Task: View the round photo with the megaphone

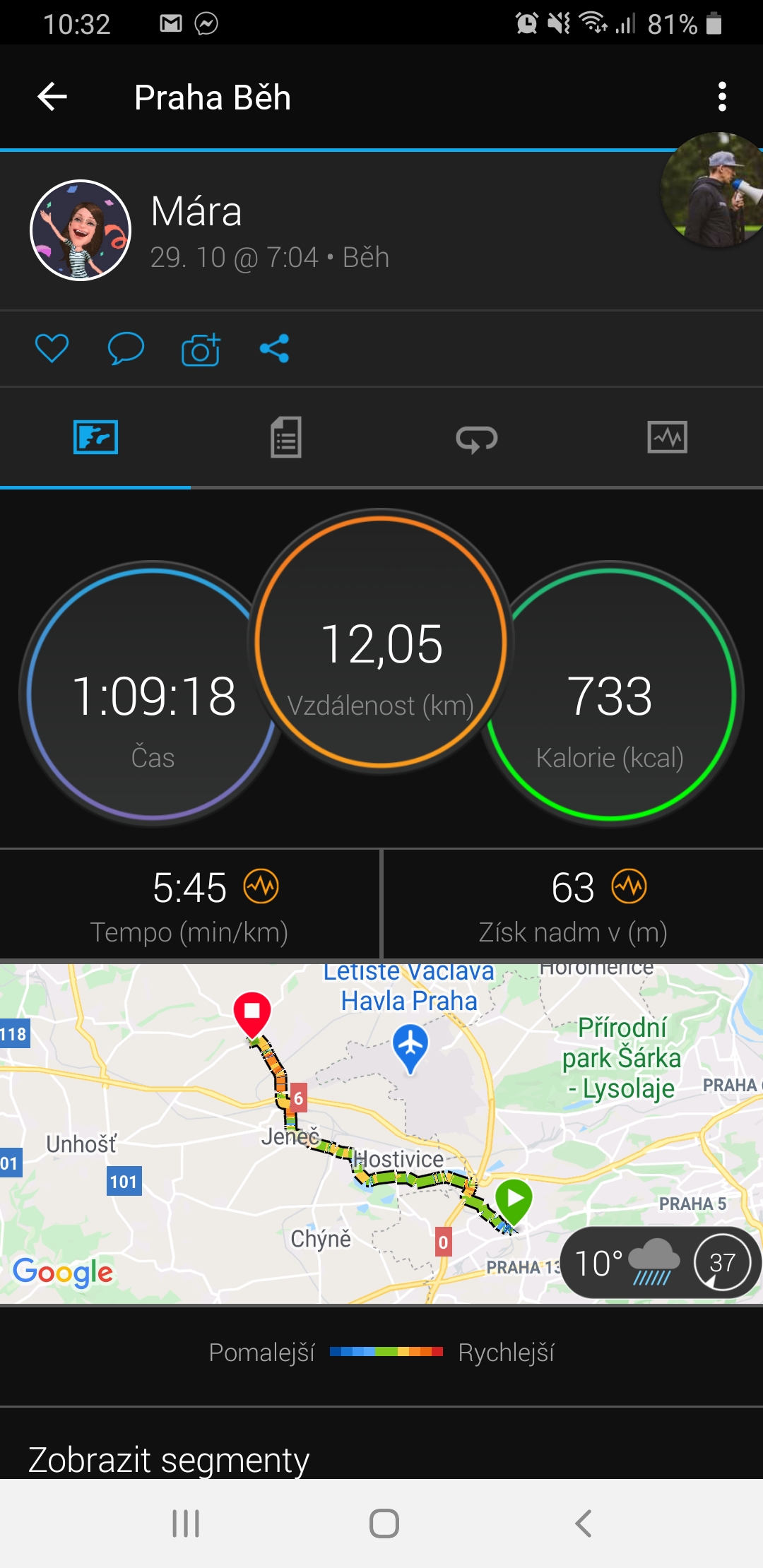Action: (714, 189)
